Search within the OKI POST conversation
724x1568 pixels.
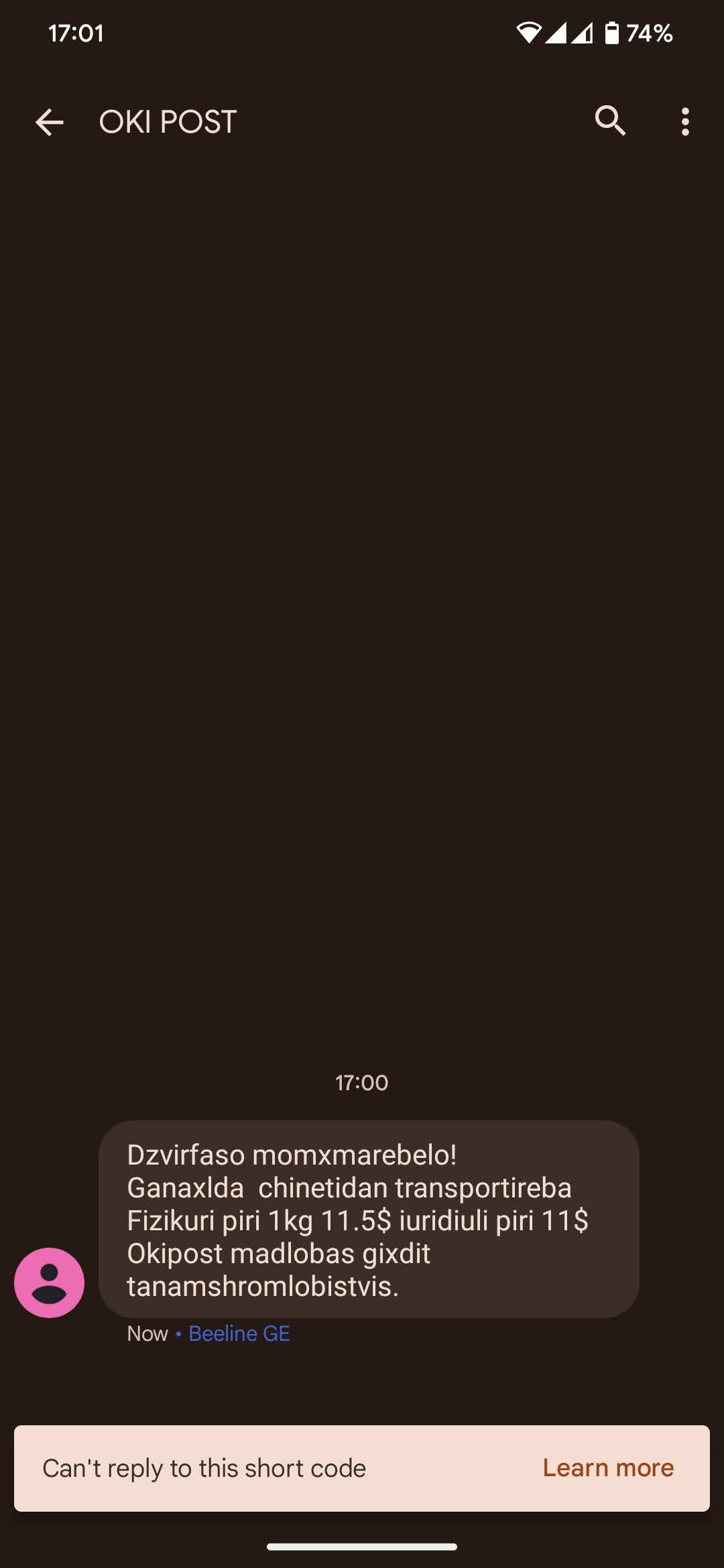coord(609,121)
